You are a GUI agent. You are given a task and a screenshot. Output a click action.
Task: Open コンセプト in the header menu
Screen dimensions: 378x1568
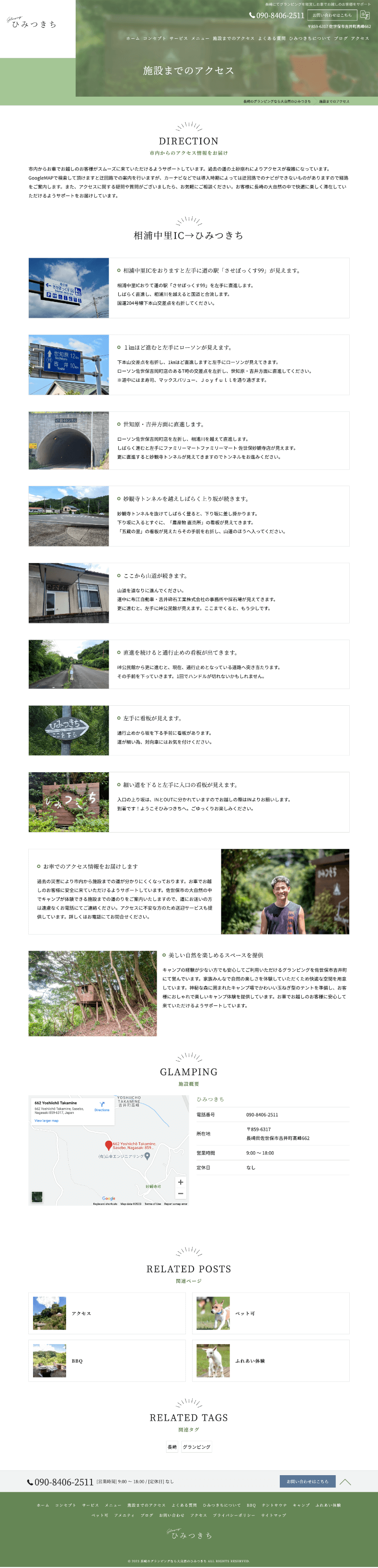pyautogui.click(x=154, y=38)
